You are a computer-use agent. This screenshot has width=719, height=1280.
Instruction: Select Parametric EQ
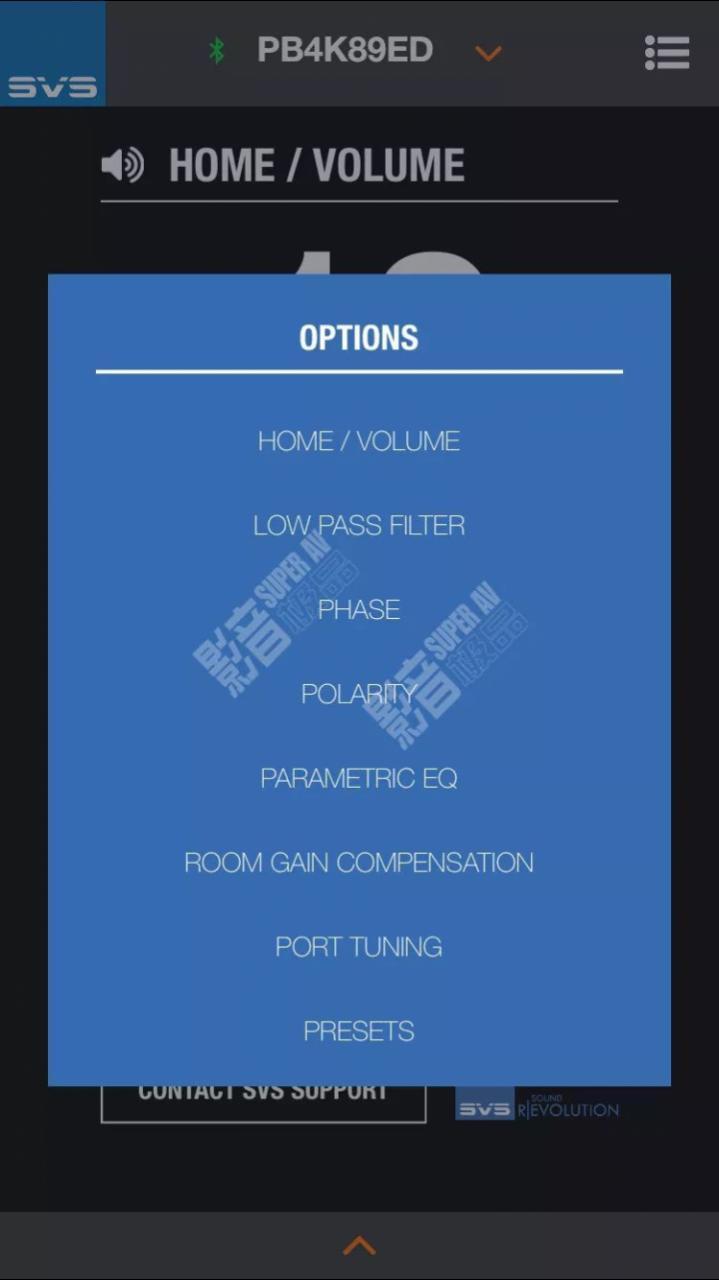tap(359, 778)
